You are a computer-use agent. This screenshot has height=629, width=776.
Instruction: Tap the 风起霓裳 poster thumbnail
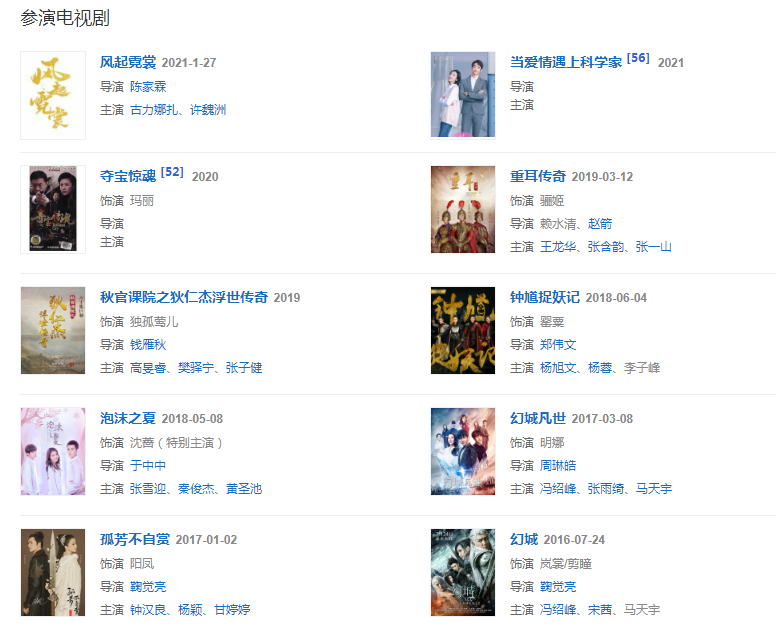(x=53, y=96)
